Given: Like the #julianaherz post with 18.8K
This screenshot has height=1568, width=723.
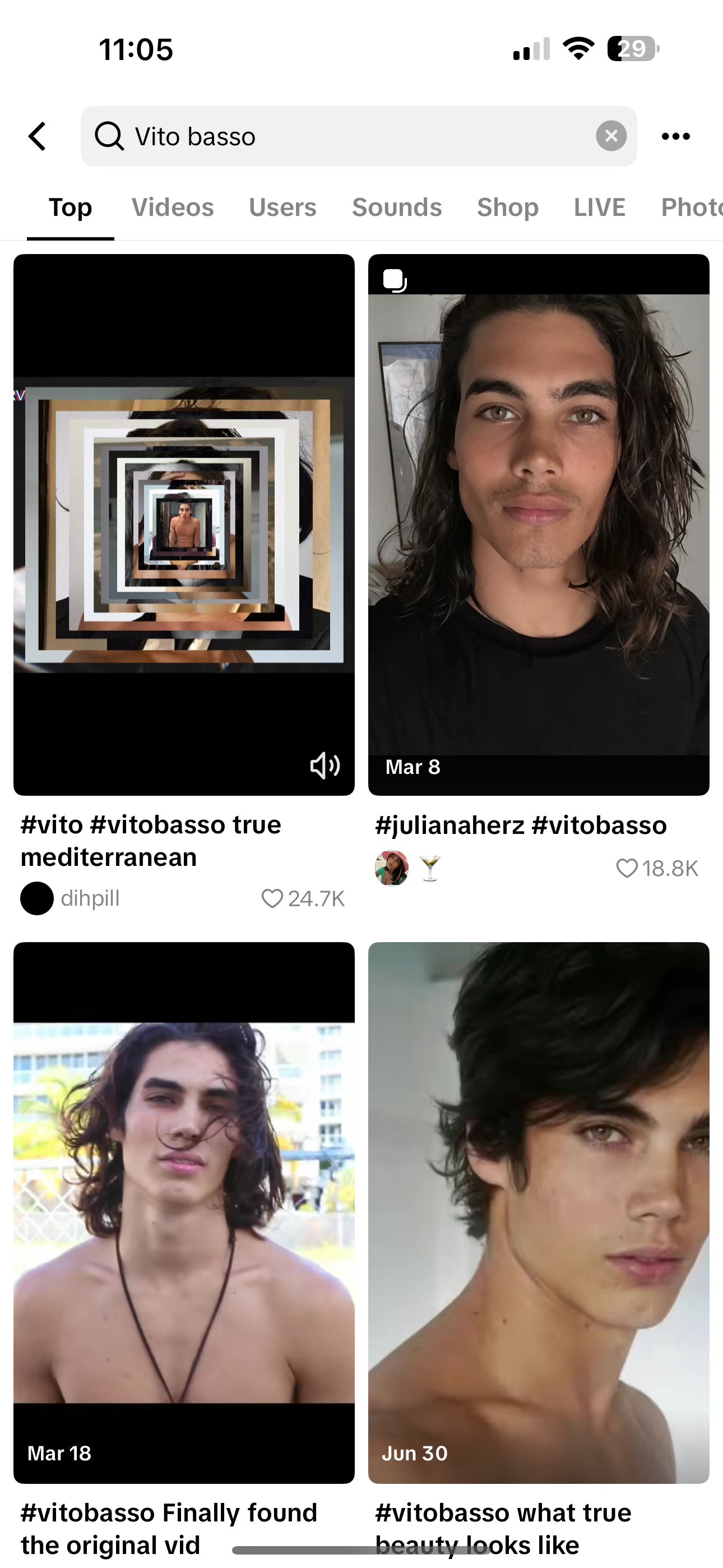Looking at the screenshot, I should (627, 868).
